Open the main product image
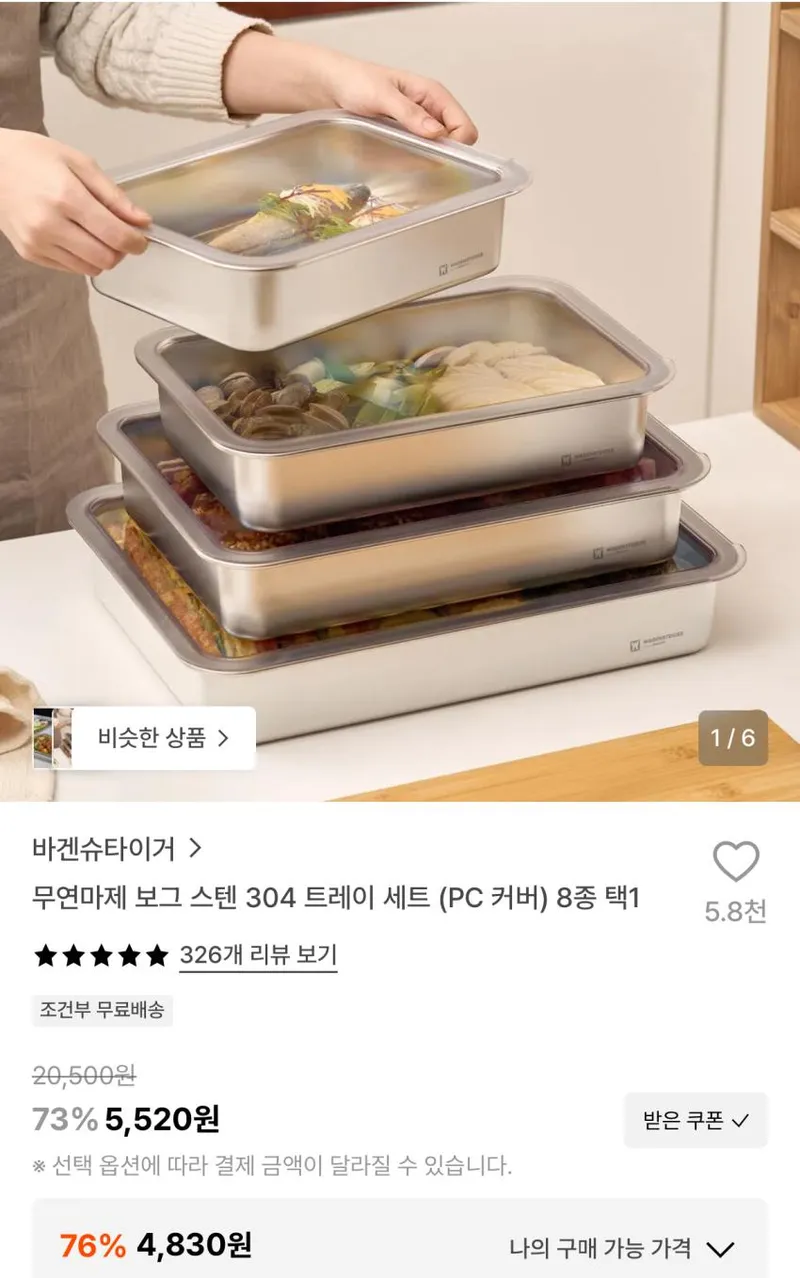800x1278 pixels. [400, 400]
